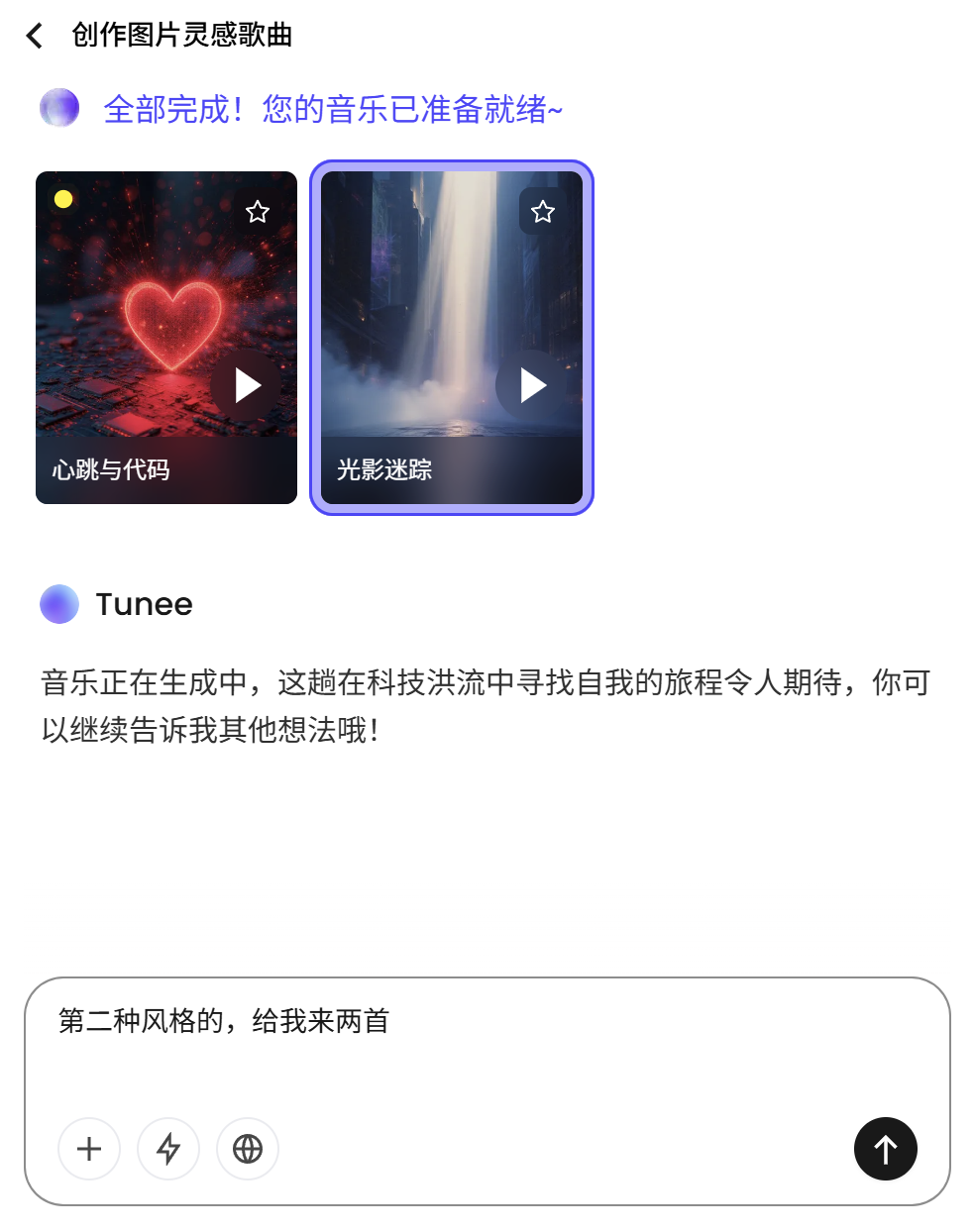
Task: Star the song 光影迷踪
Action: coord(542,211)
